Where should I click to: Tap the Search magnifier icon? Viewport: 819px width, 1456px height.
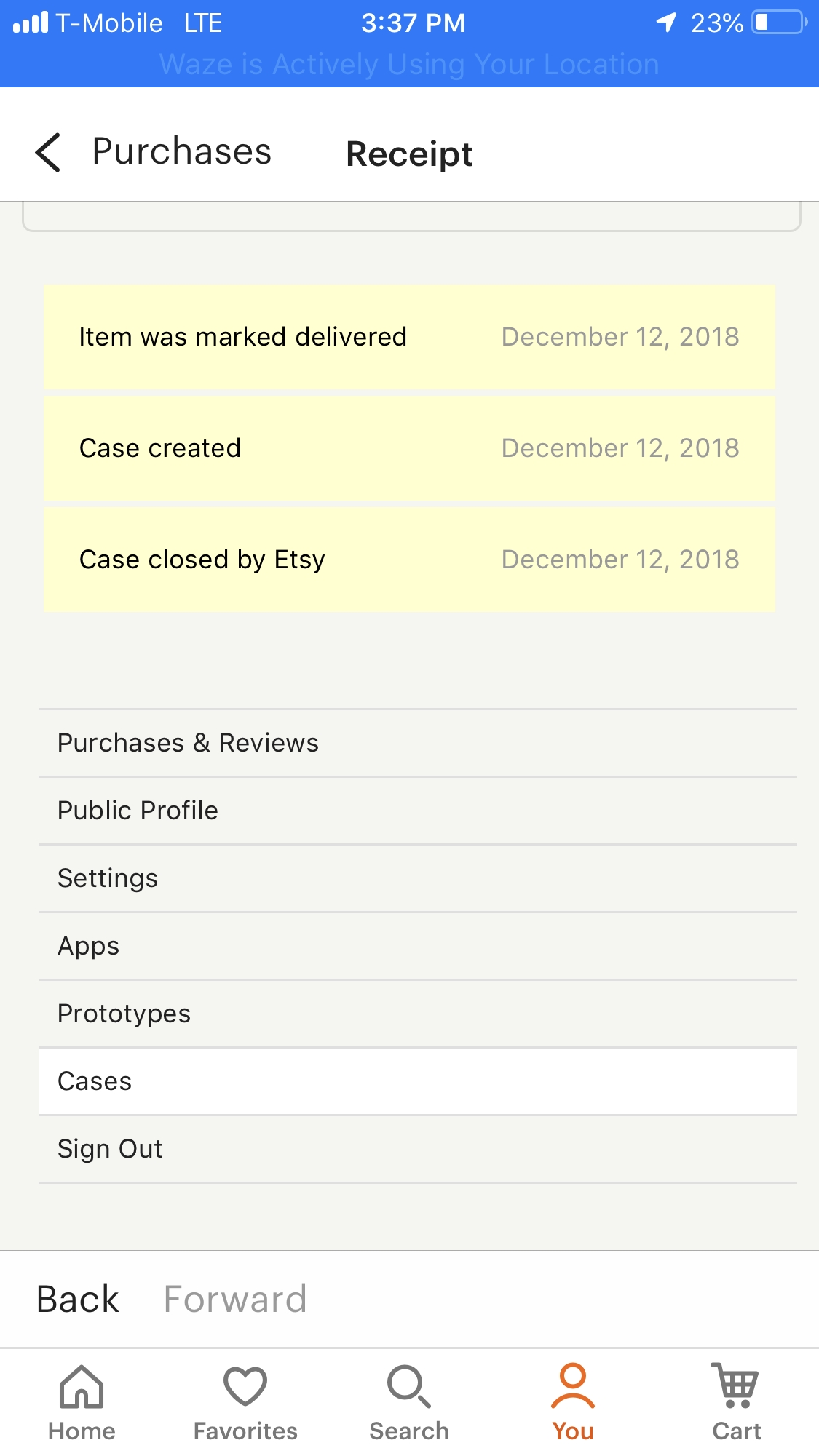pos(409,1386)
